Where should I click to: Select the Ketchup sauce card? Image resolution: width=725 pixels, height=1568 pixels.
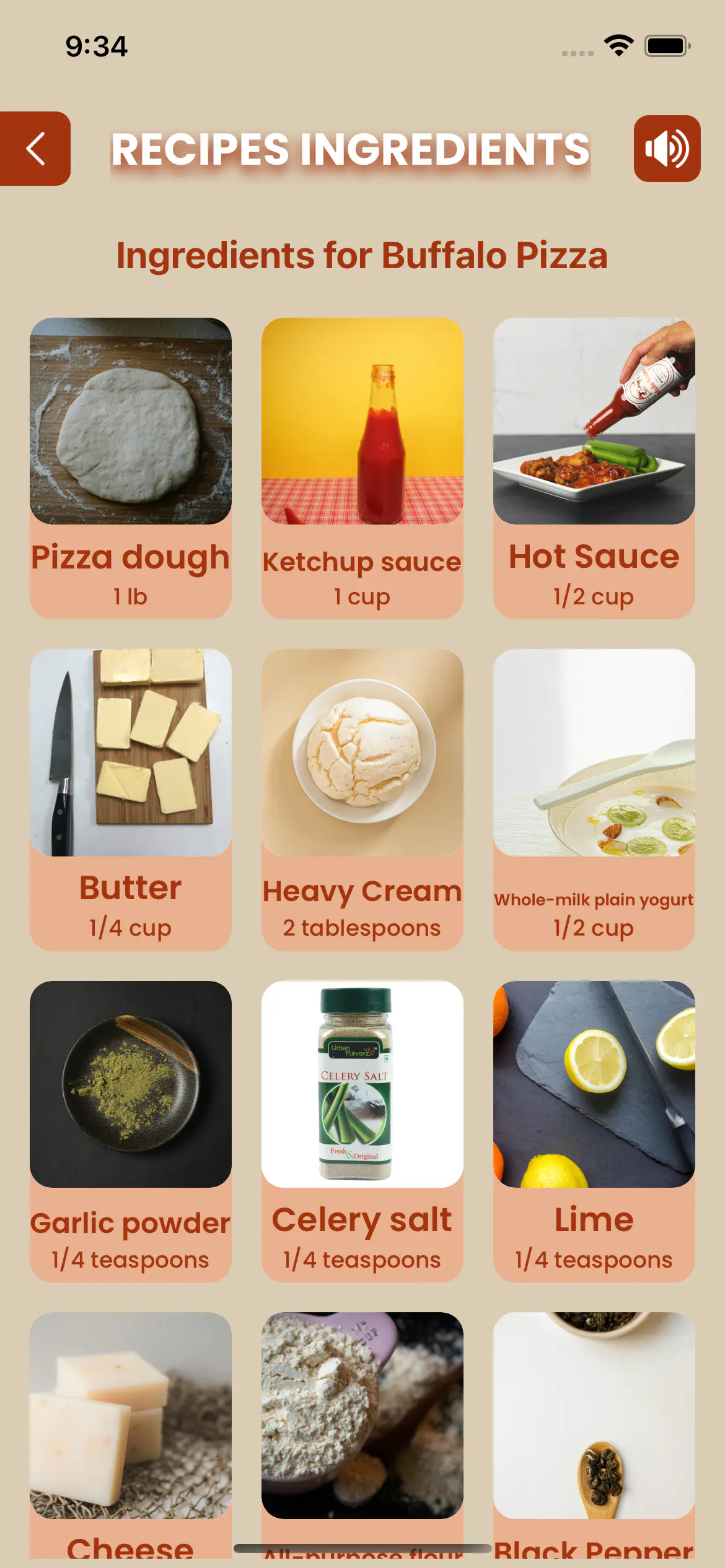tap(362, 468)
